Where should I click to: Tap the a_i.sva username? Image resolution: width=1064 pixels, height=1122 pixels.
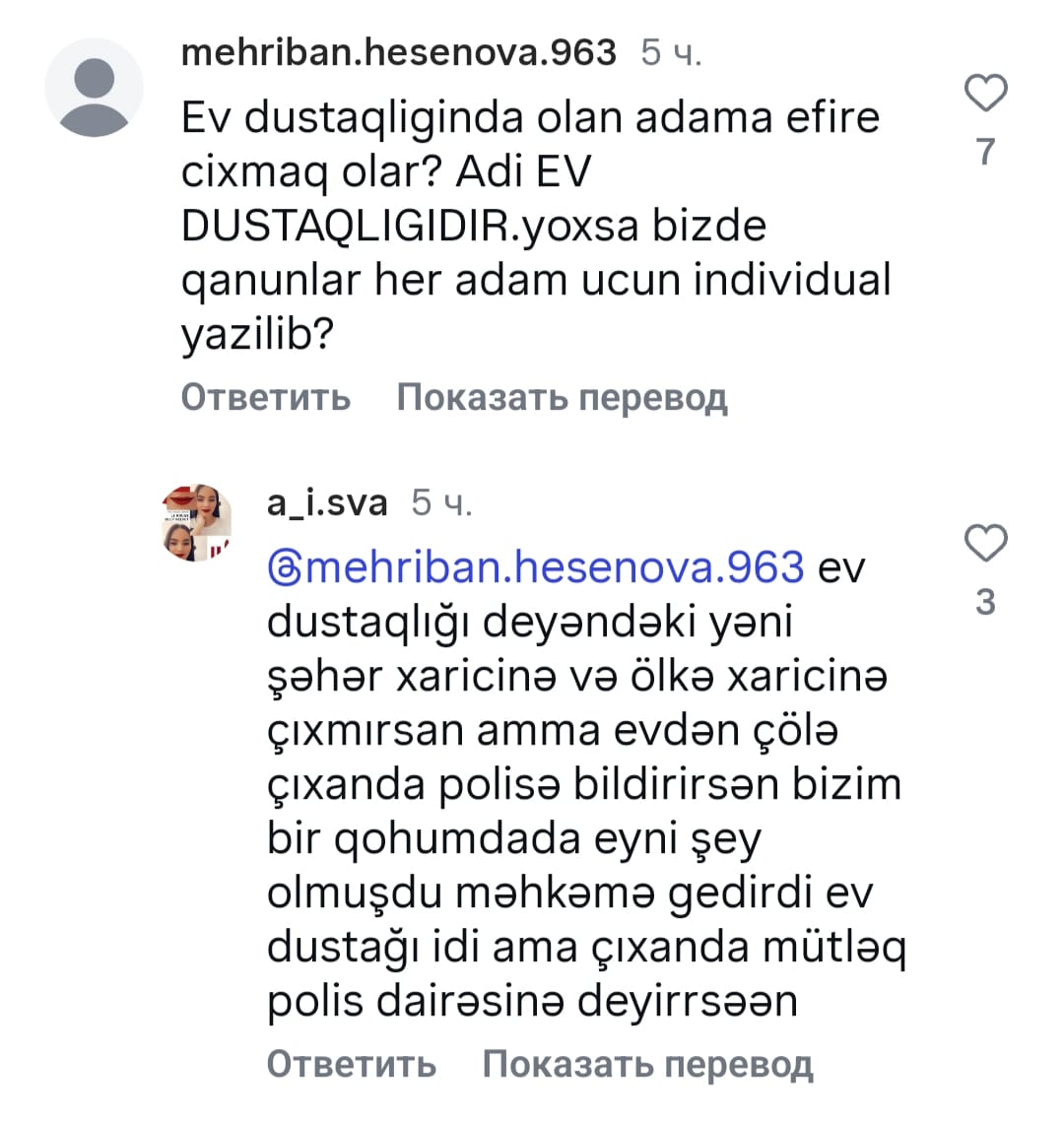327,503
